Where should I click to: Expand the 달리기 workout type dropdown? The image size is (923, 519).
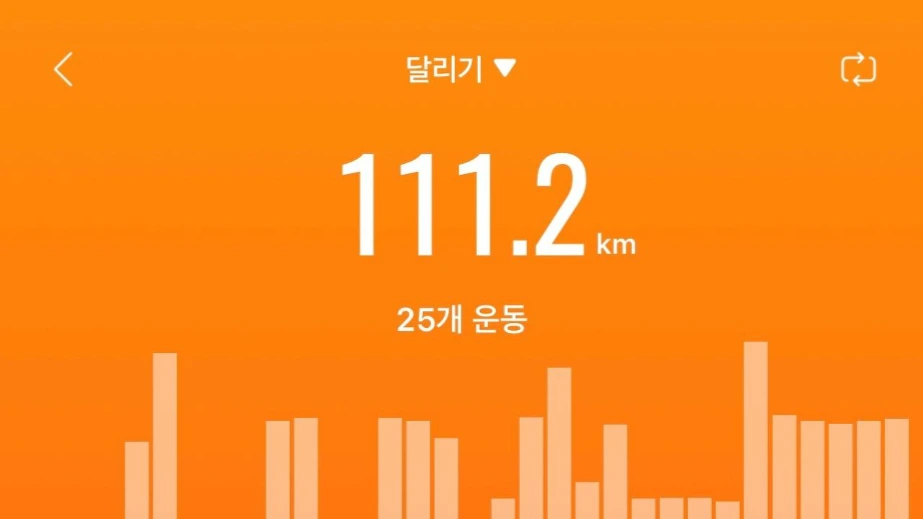461,69
